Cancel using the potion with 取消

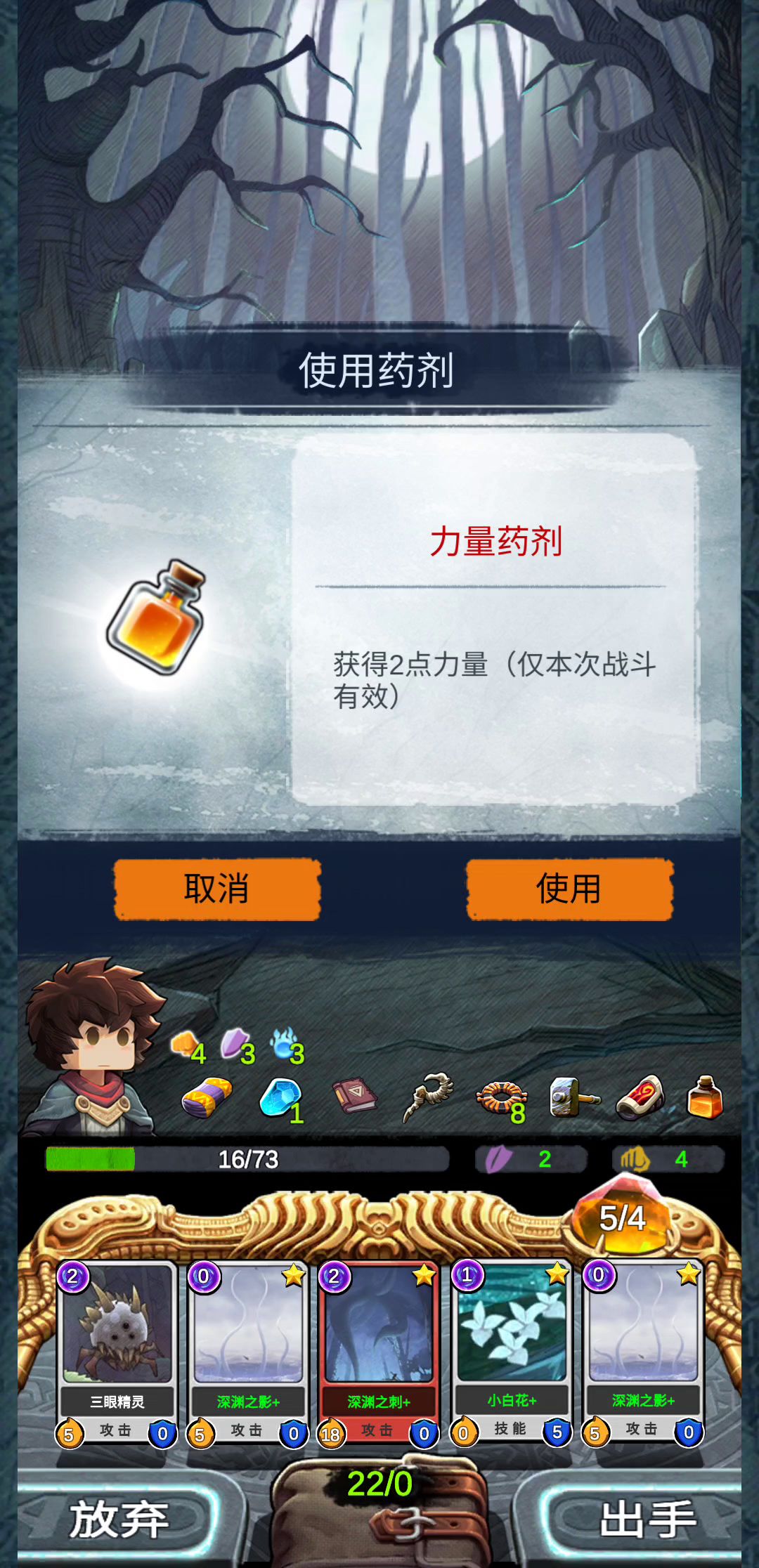(217, 889)
